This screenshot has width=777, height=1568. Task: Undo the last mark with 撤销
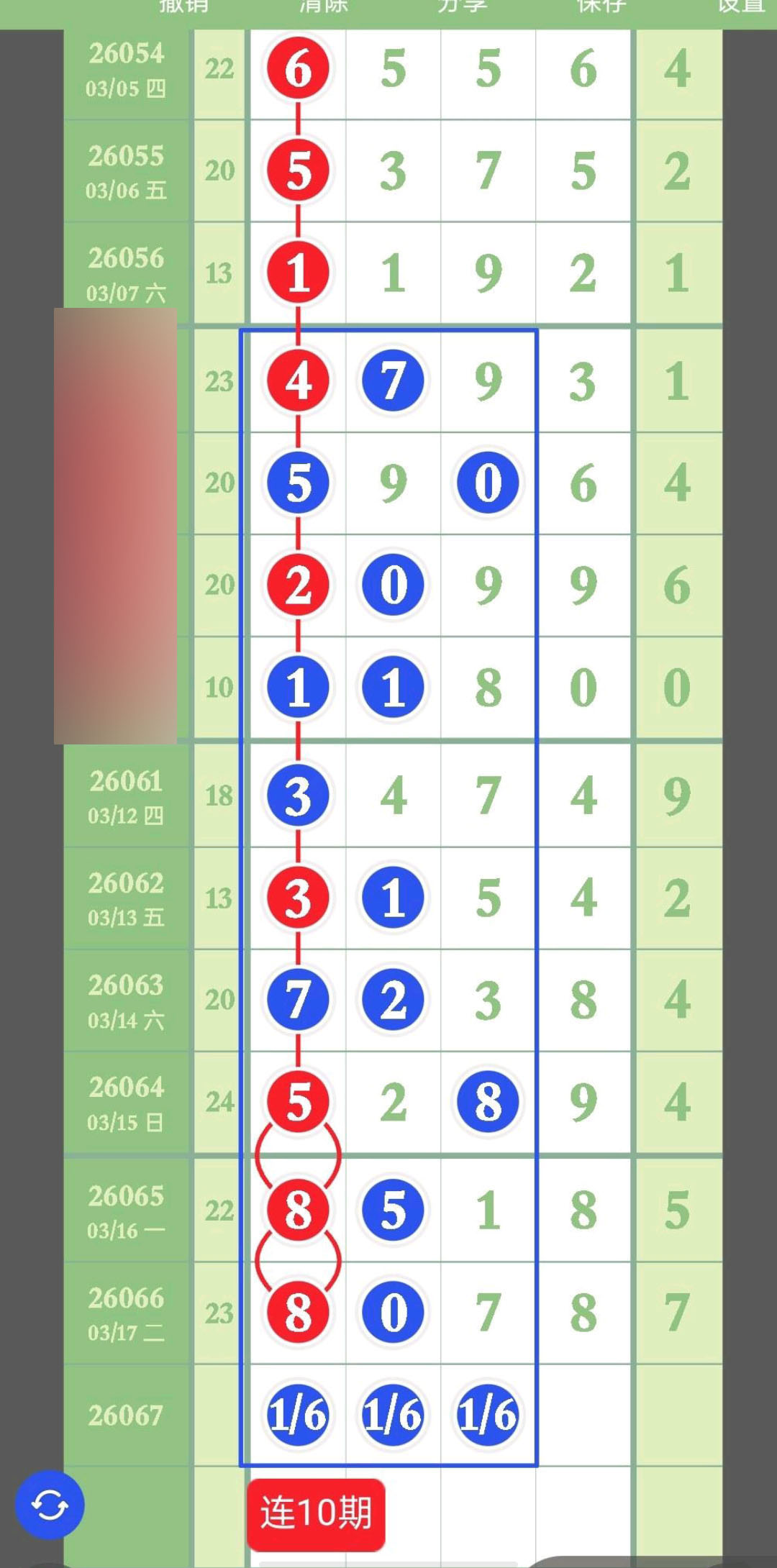pyautogui.click(x=183, y=6)
